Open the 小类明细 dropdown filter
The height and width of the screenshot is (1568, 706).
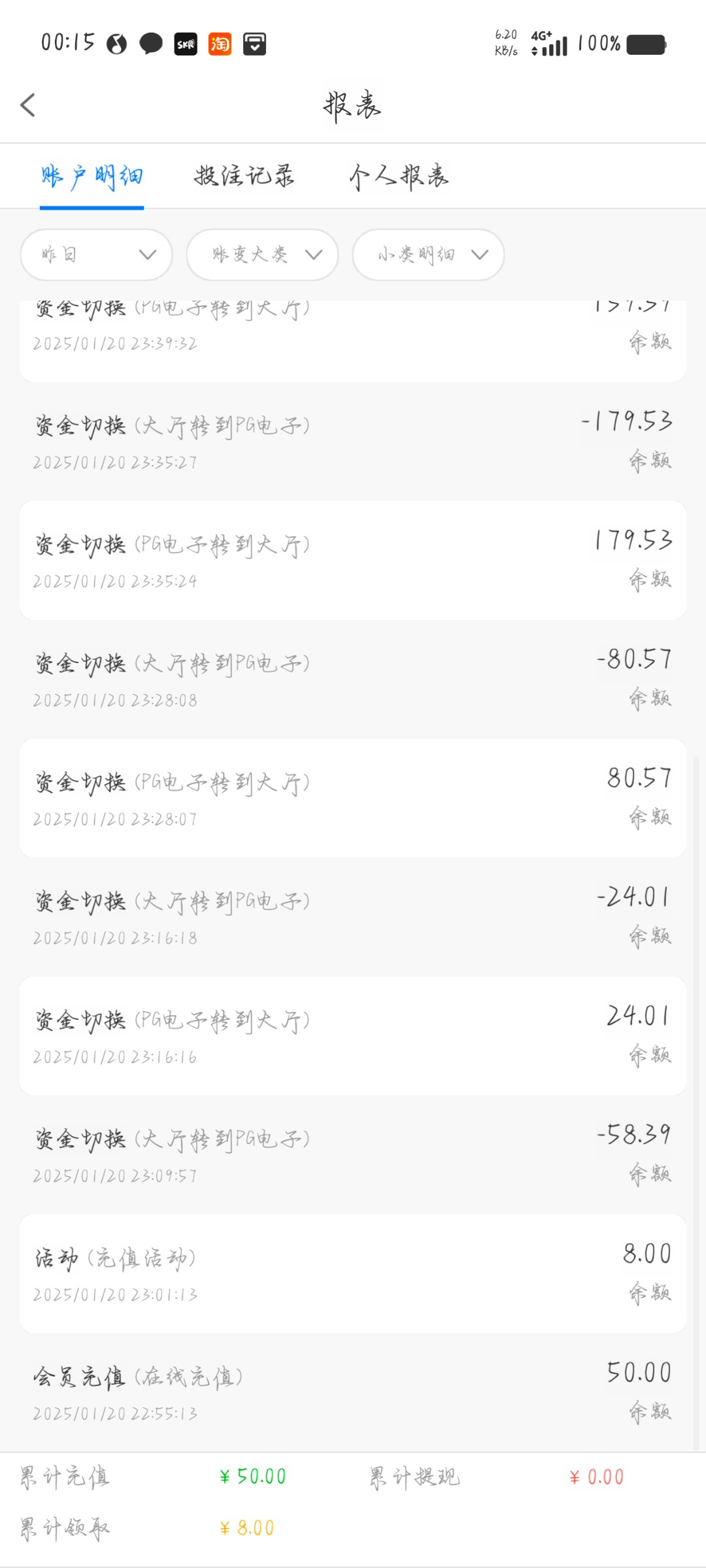click(x=428, y=255)
